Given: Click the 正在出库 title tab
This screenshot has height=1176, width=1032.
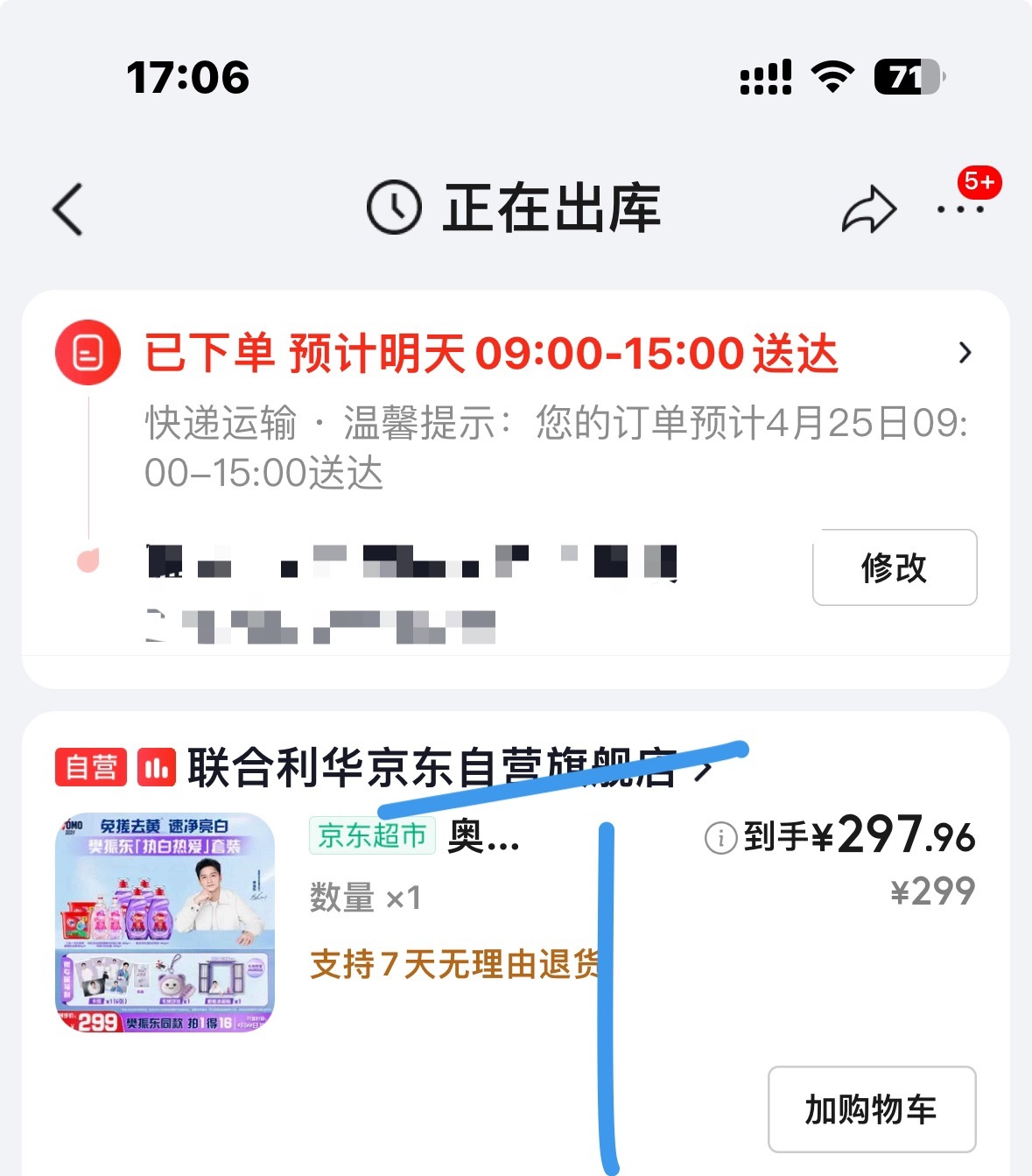Looking at the screenshot, I should click(551, 208).
